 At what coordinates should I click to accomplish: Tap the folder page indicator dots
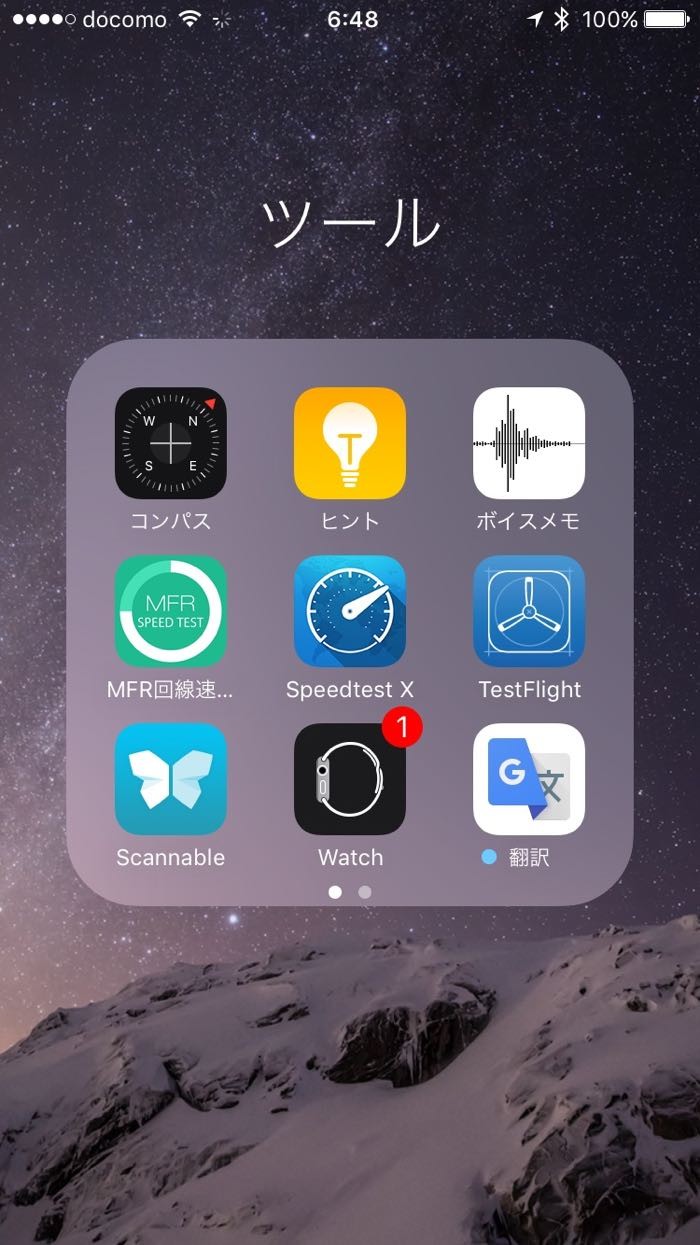pyautogui.click(x=350, y=890)
